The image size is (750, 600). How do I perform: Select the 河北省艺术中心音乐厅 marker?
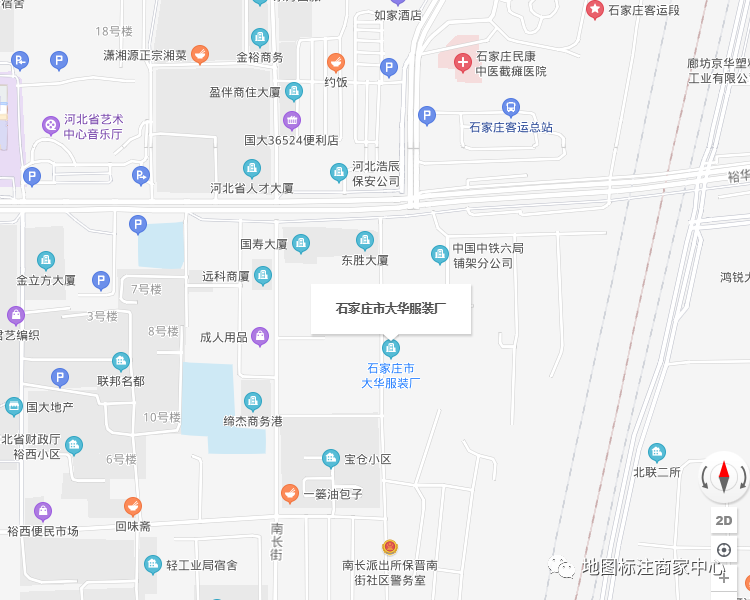(50, 125)
